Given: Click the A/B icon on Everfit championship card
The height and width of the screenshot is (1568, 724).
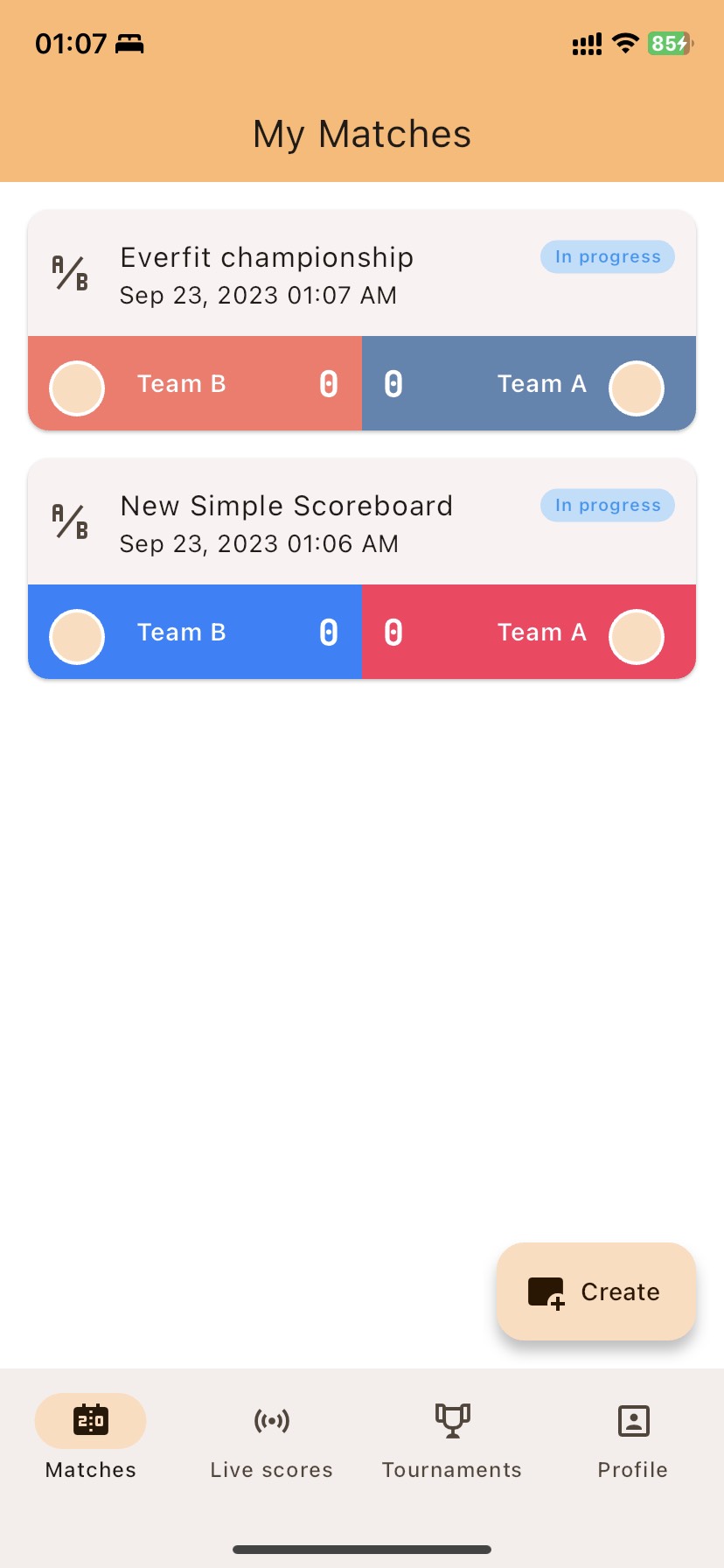Looking at the screenshot, I should click(69, 271).
